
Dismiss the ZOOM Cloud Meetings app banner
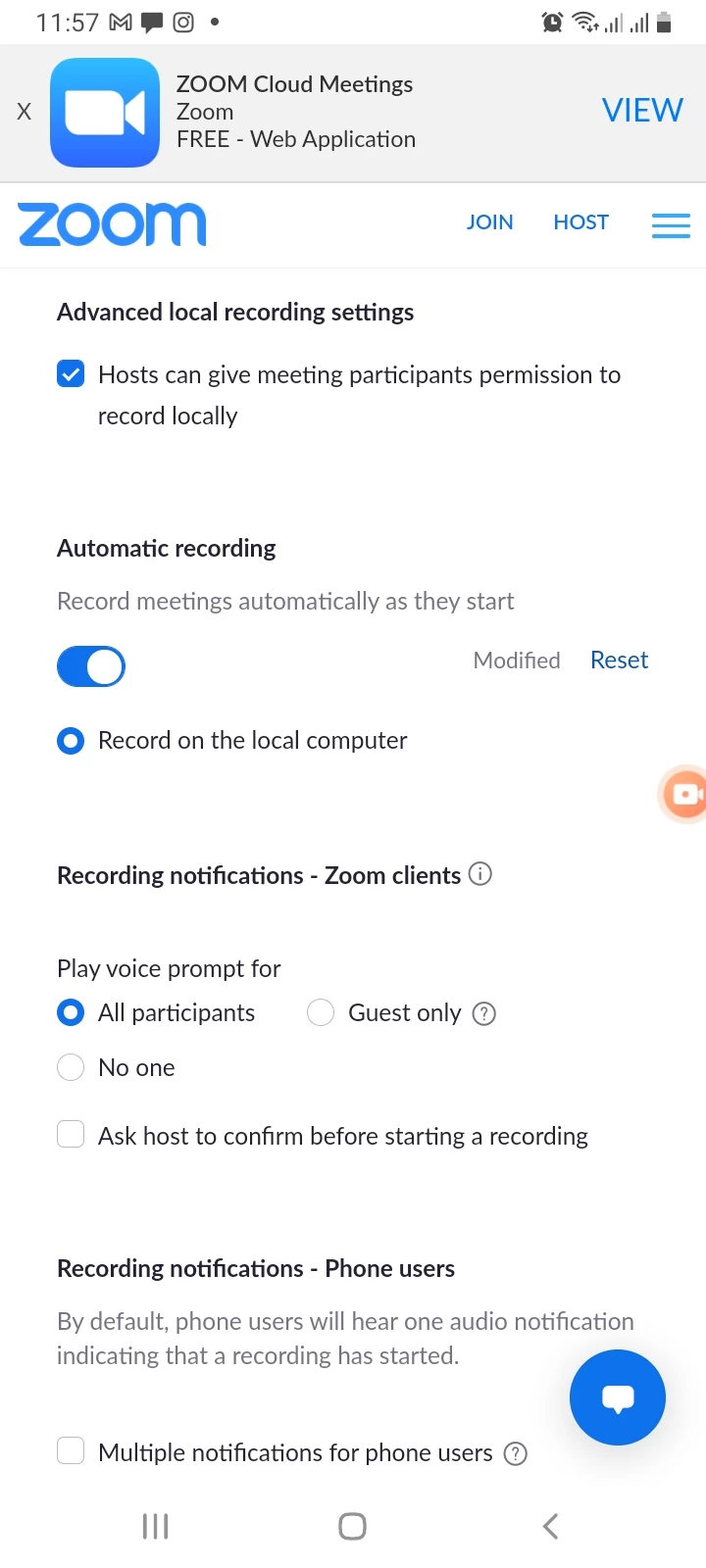pos(25,112)
